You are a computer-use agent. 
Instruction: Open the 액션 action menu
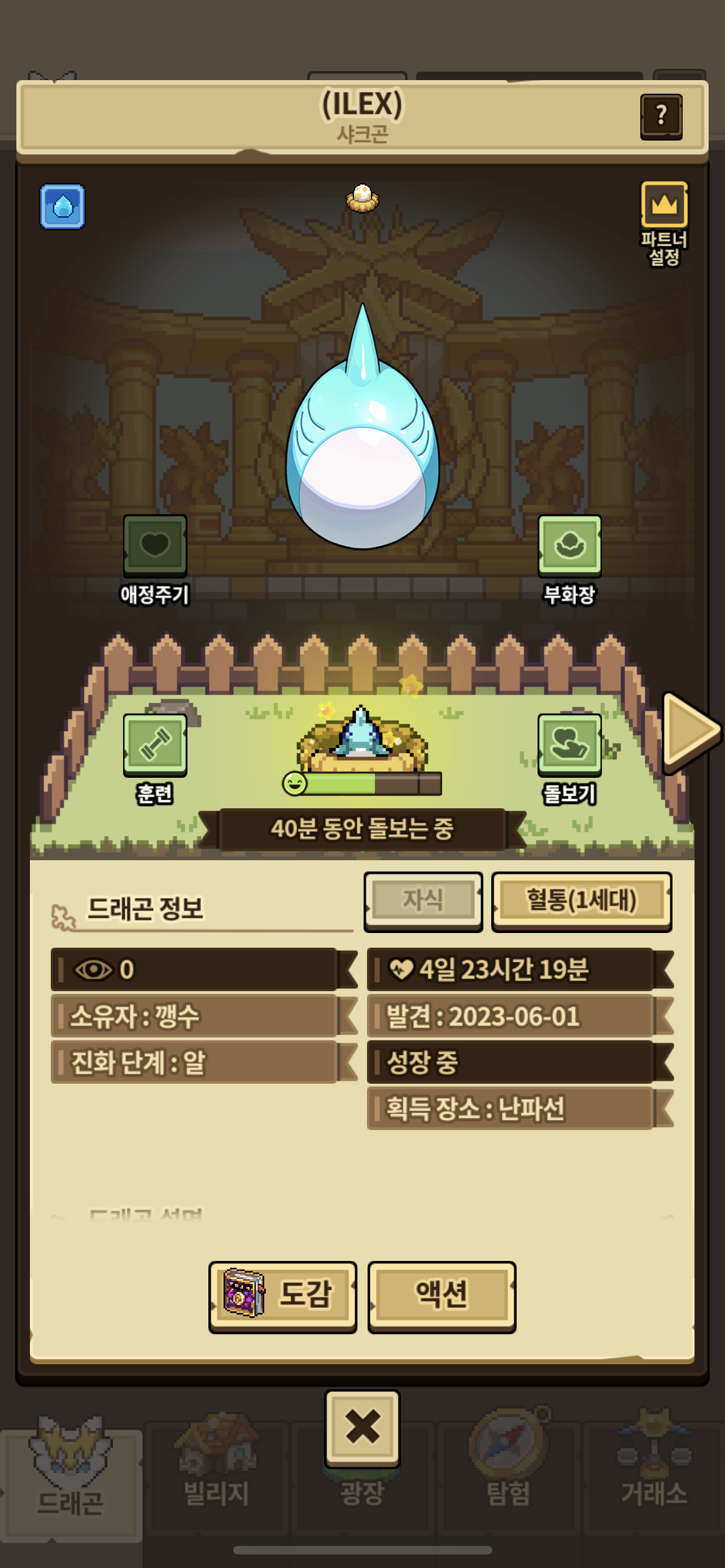click(x=442, y=1296)
